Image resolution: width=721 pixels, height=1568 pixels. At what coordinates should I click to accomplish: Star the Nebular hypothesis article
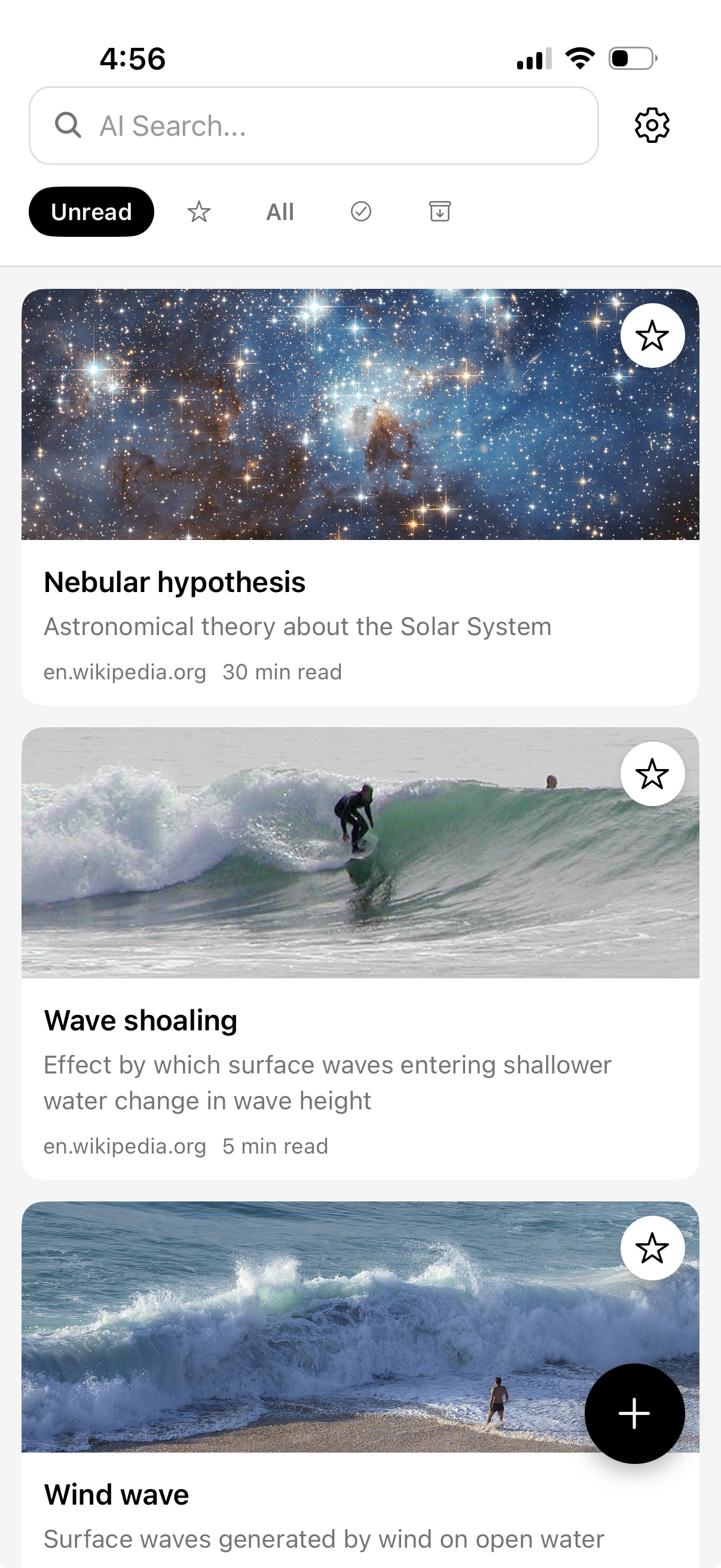click(x=652, y=335)
